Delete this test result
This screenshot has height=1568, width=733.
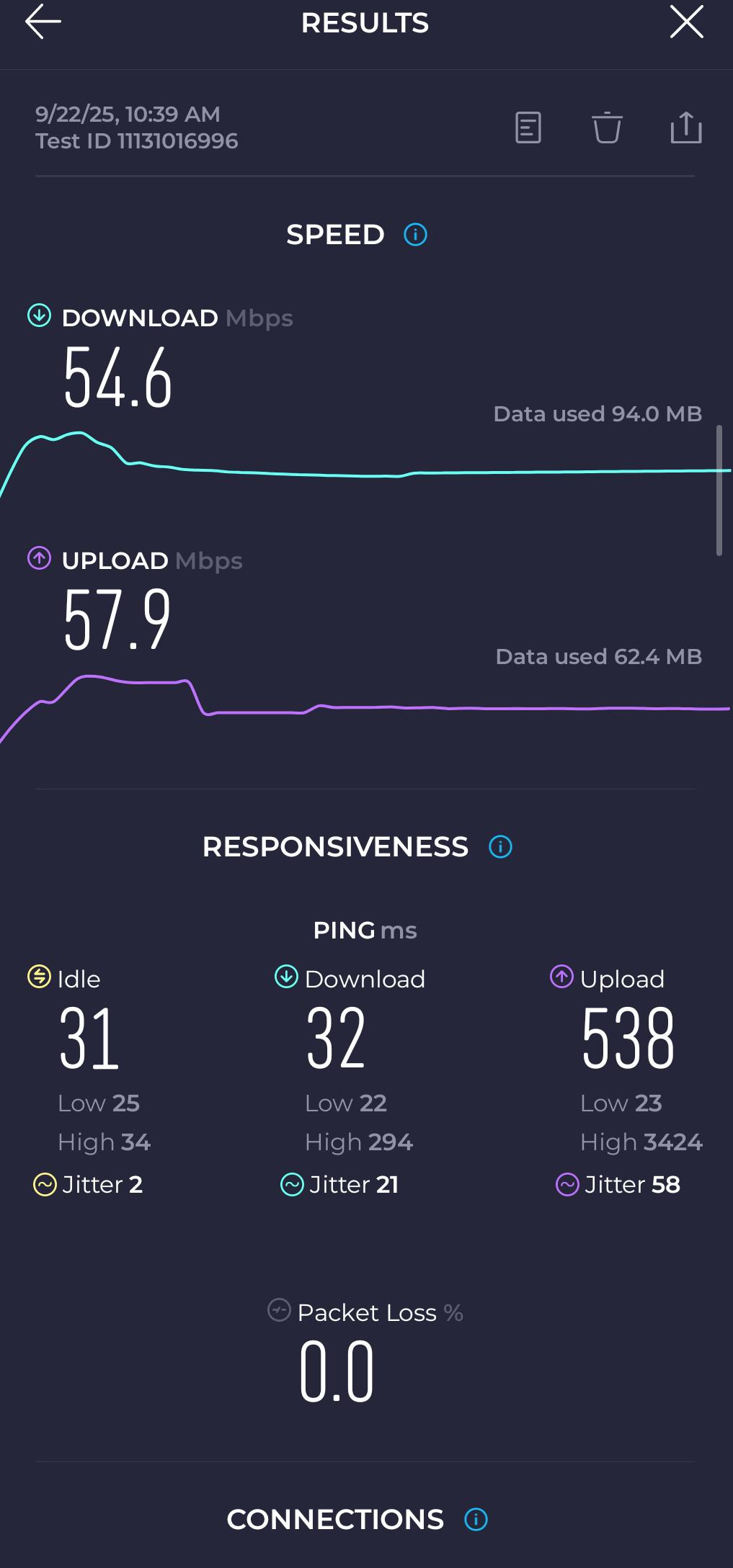point(607,128)
